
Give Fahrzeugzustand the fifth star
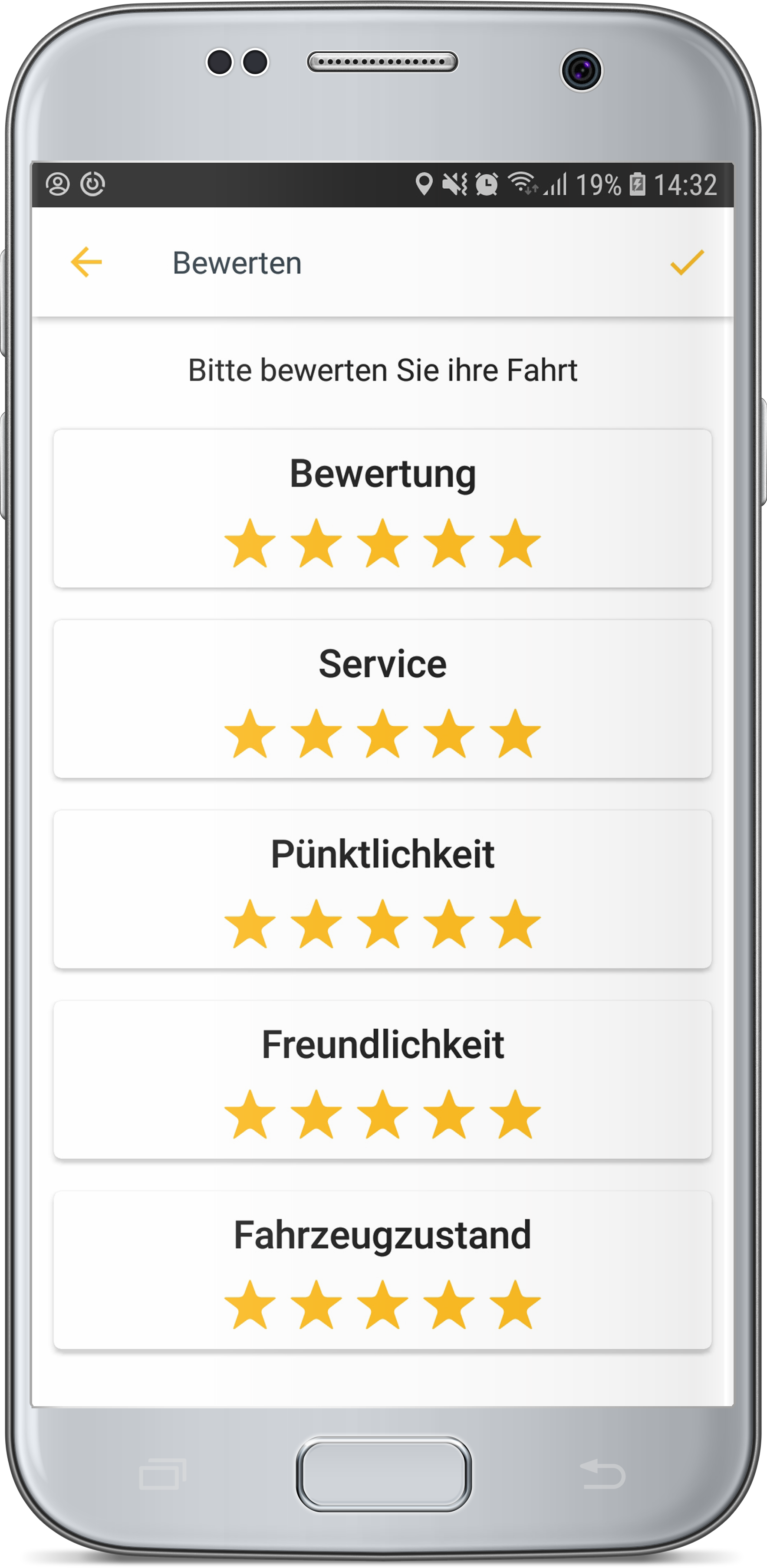[515, 1305]
